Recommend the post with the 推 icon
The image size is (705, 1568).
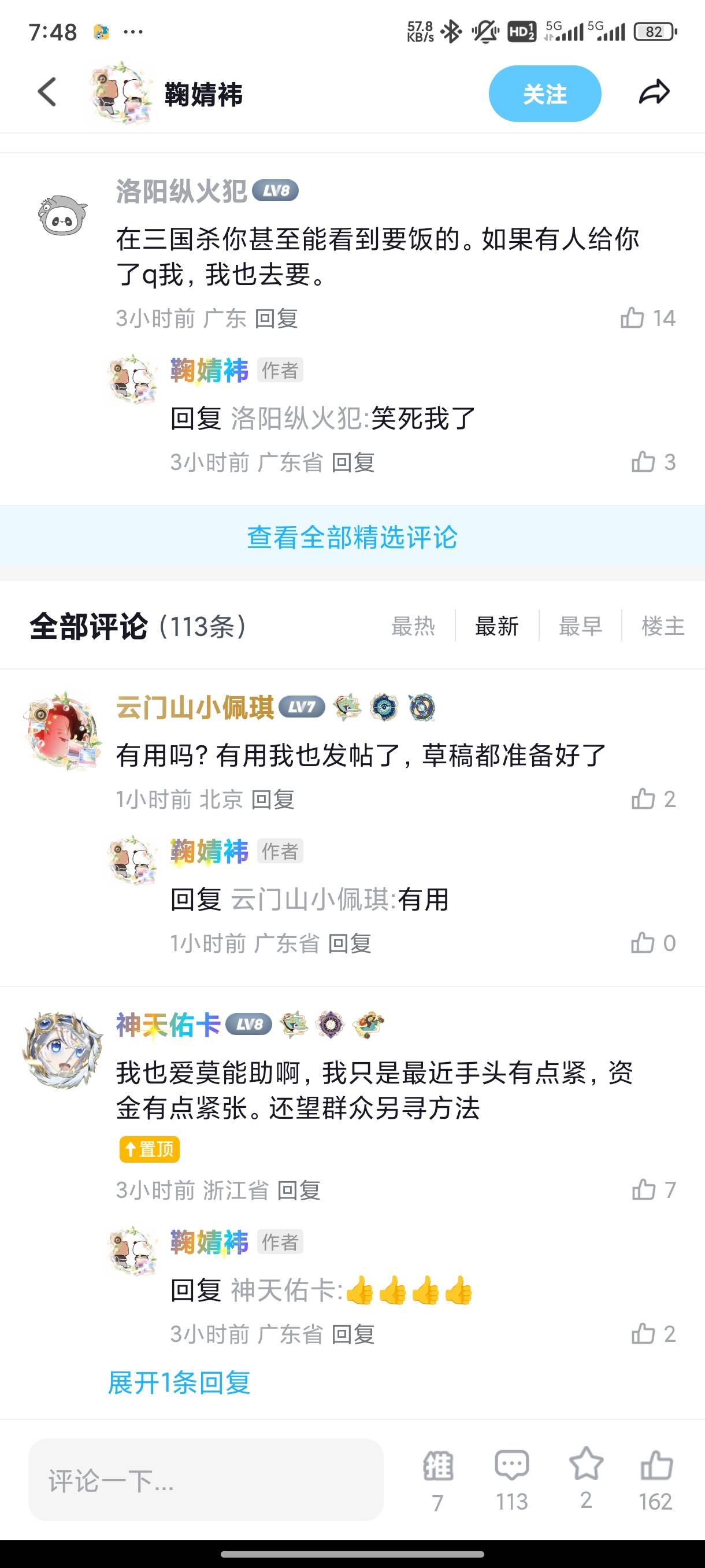click(x=438, y=1480)
